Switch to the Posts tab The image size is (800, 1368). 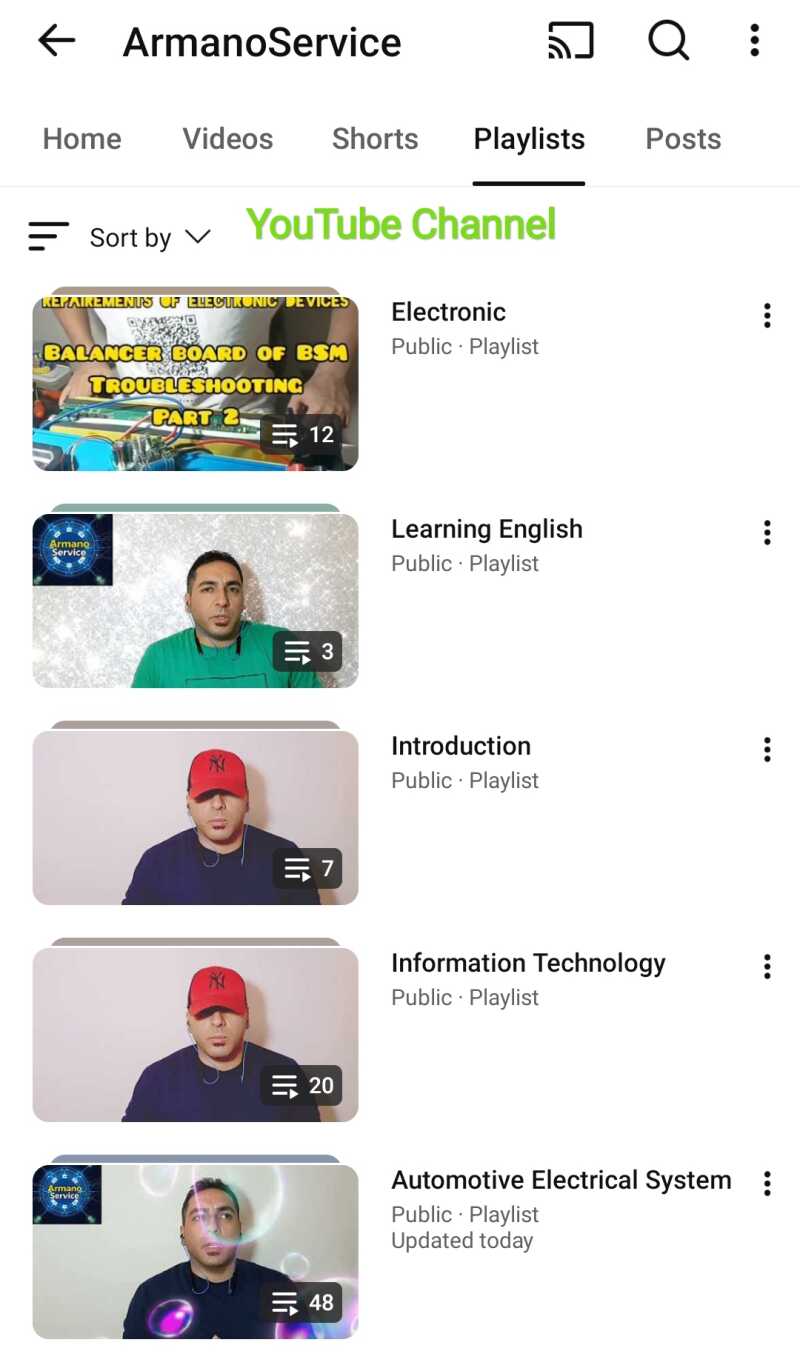[x=683, y=139]
